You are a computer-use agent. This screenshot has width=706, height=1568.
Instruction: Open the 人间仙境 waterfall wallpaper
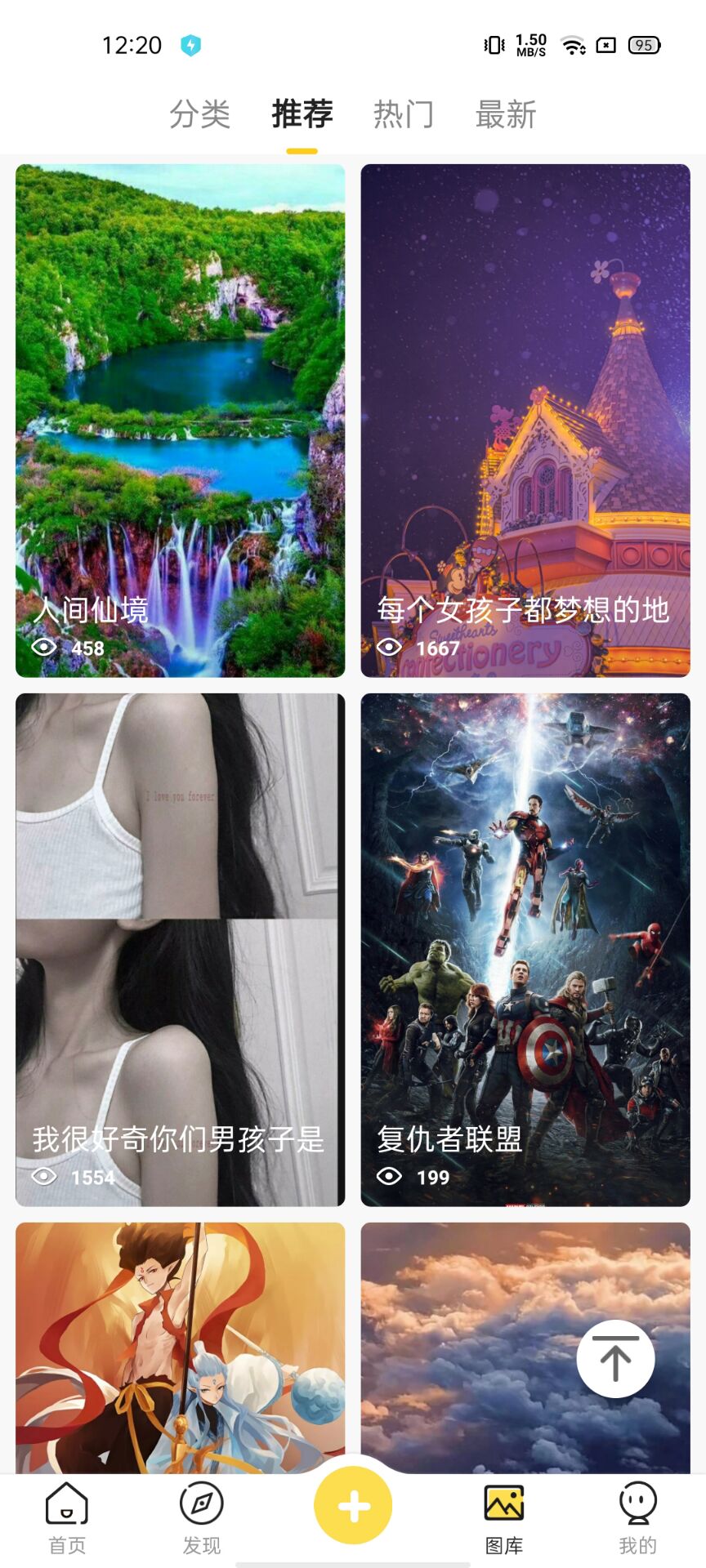(180, 420)
